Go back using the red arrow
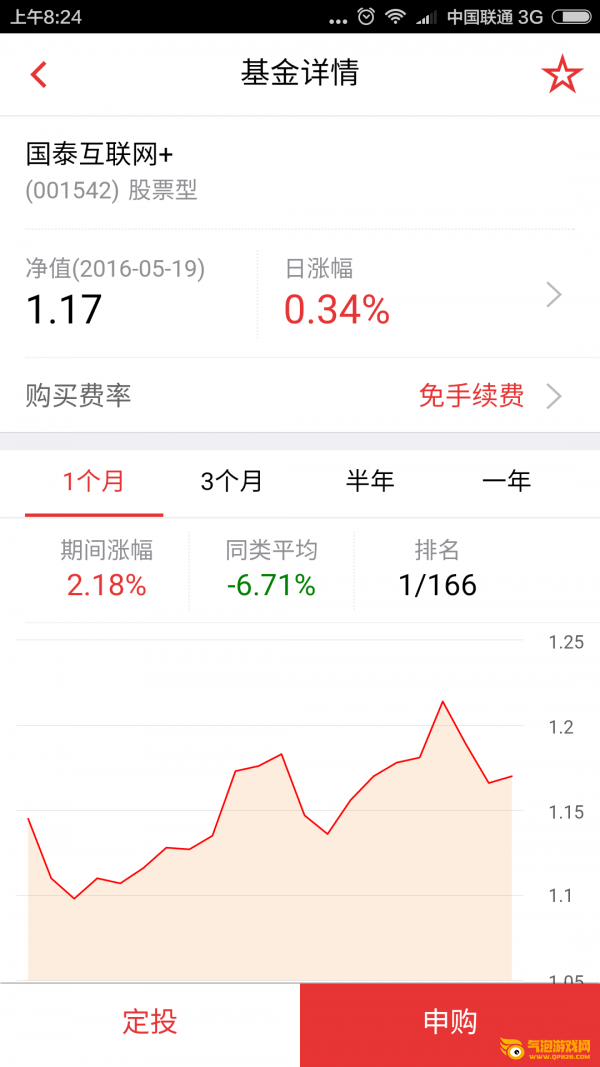Viewport: 600px width, 1067px height. click(39, 74)
